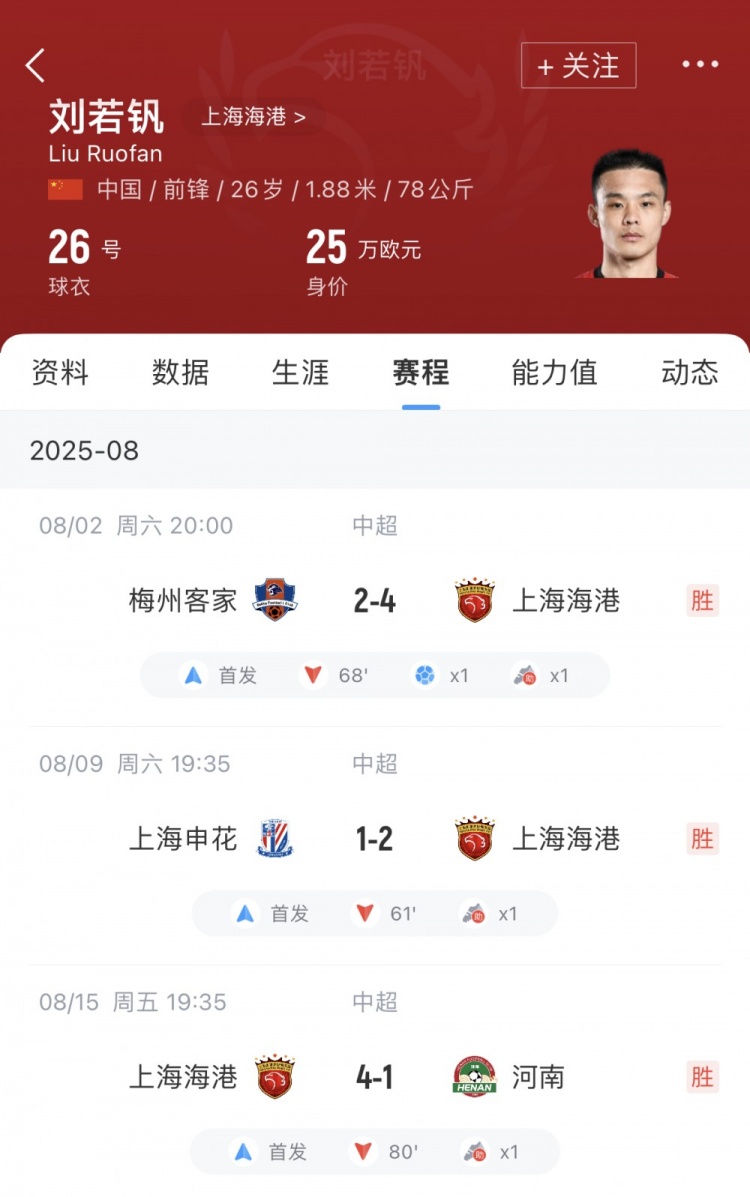The image size is (750, 1197).
Task: Open the 上海海港 team page link
Action: pyautogui.click(x=253, y=117)
